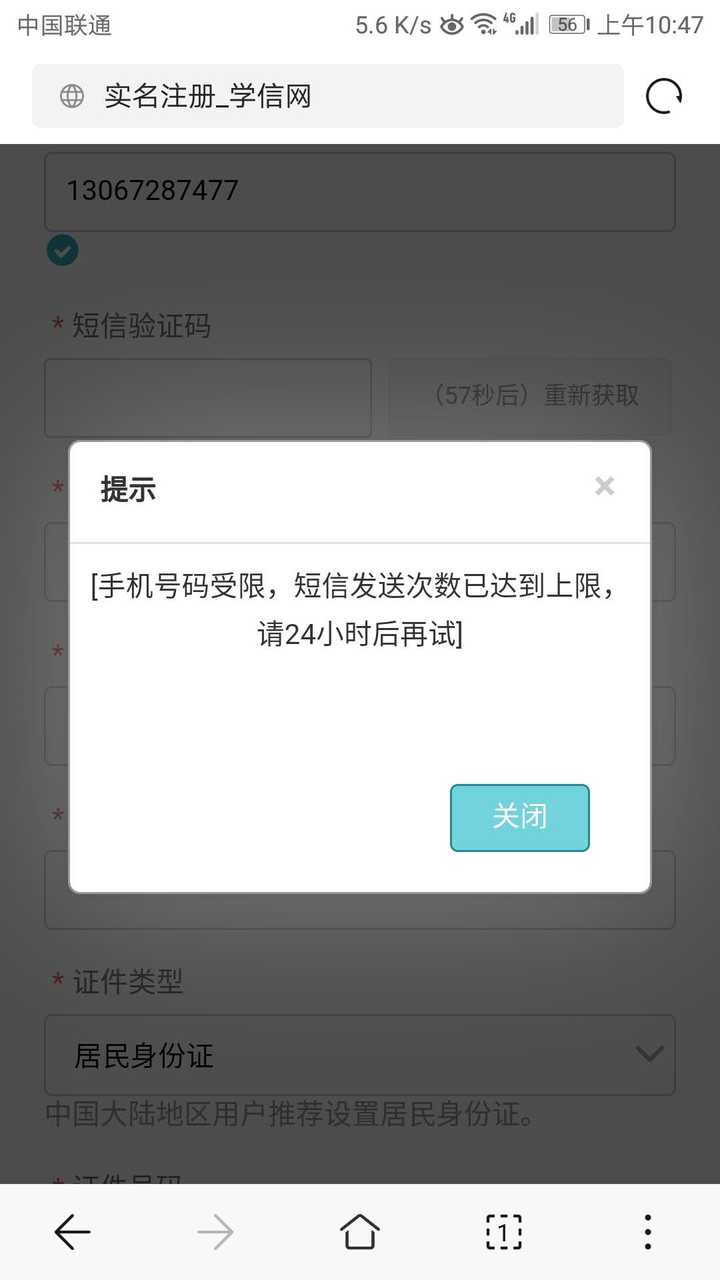Dismiss the 提示 dialog with the X icon
The height and width of the screenshot is (1280, 720).
pos(604,487)
